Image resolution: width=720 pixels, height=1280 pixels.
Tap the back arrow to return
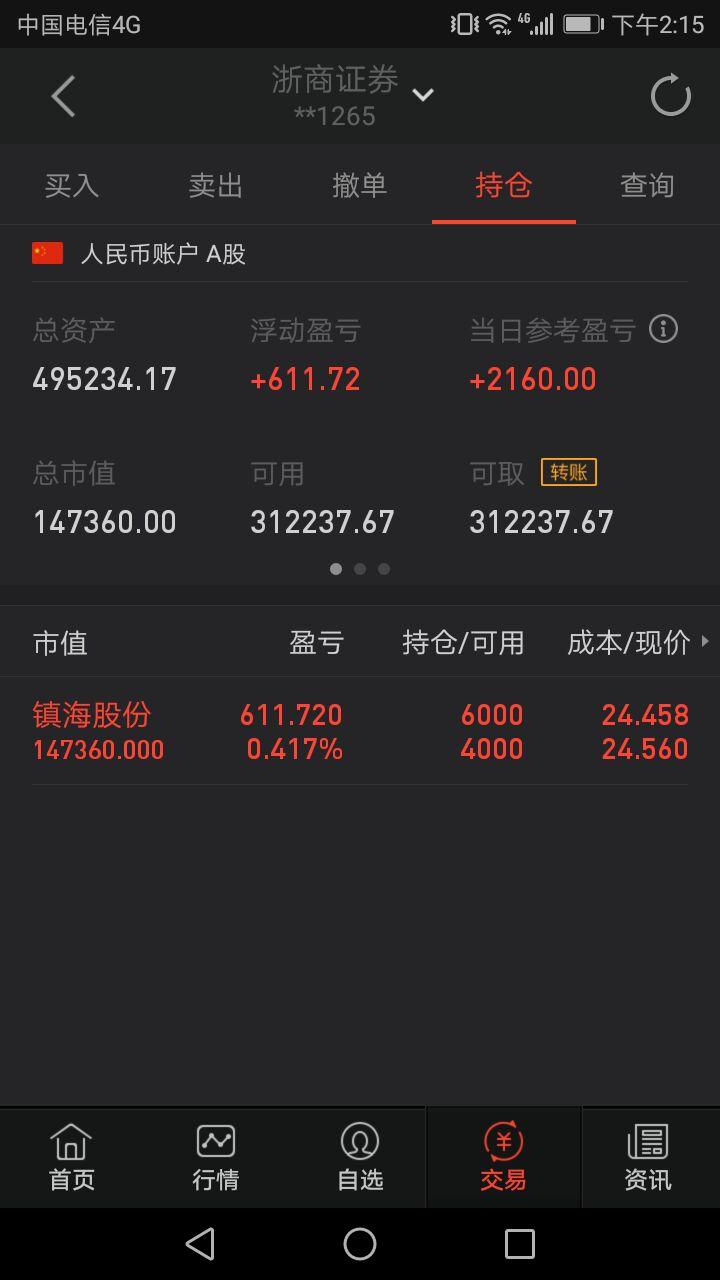click(x=62, y=96)
